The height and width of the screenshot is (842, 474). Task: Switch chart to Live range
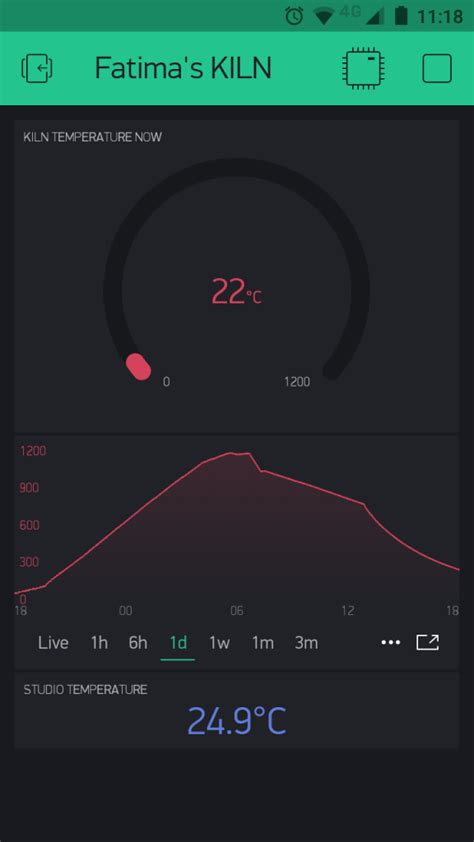(53, 643)
